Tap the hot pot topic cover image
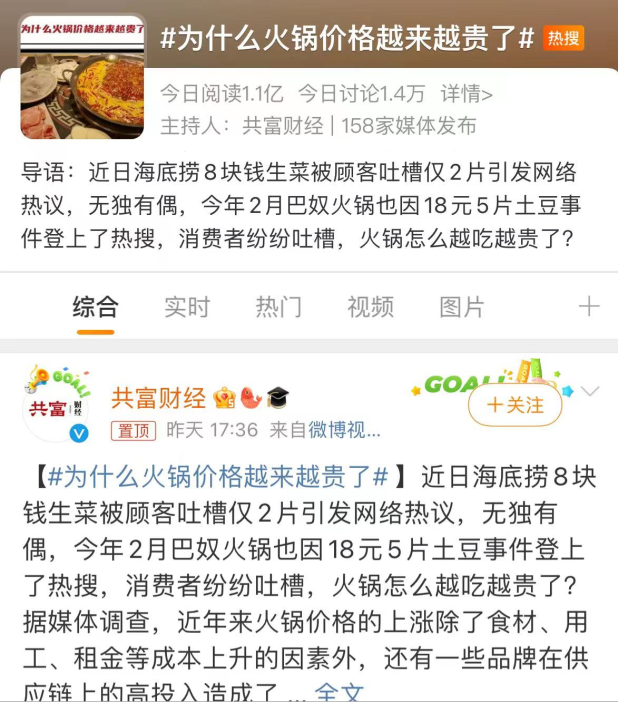 click(82, 78)
